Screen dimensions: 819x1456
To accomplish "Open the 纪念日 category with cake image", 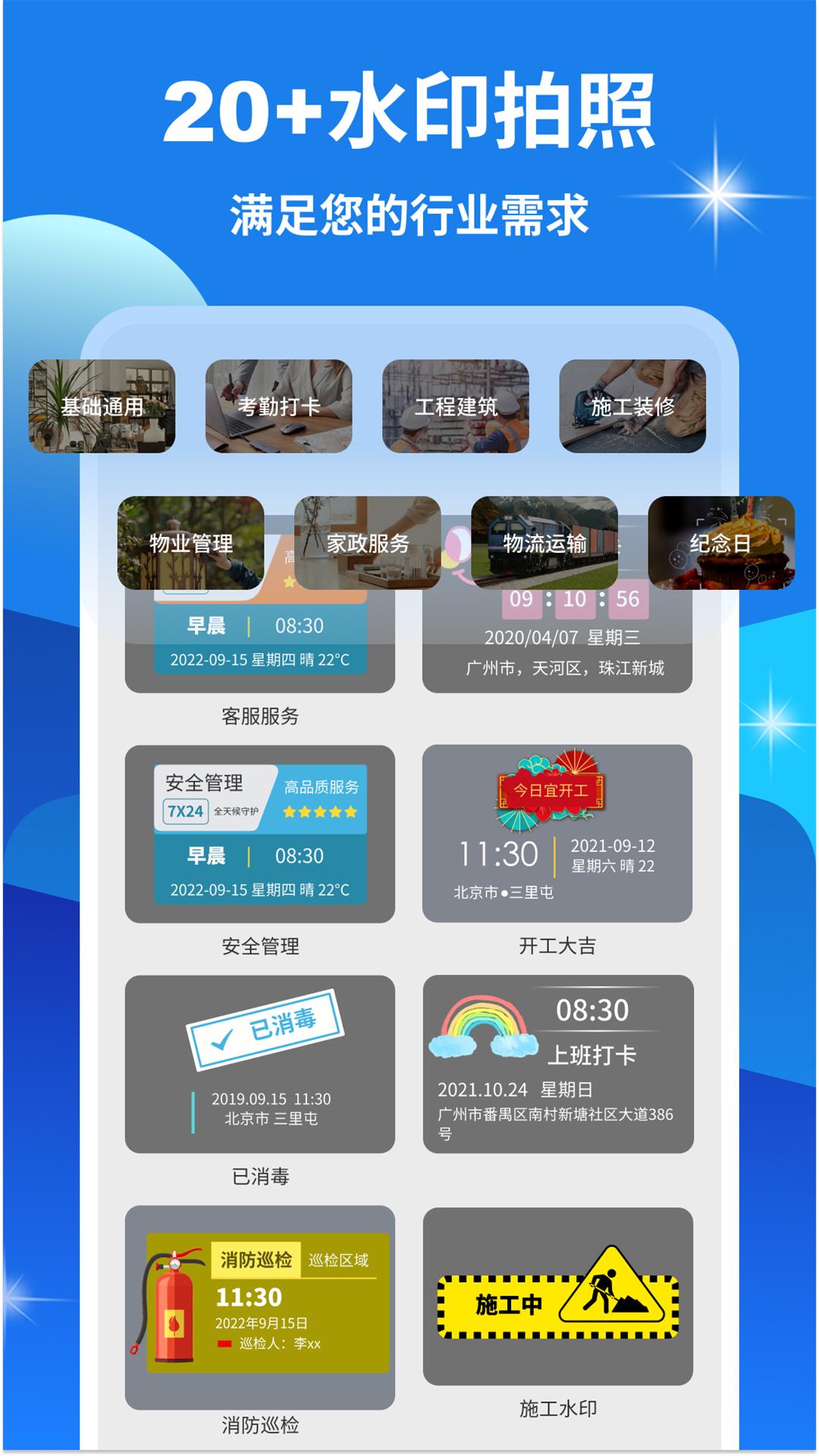I will tap(719, 543).
